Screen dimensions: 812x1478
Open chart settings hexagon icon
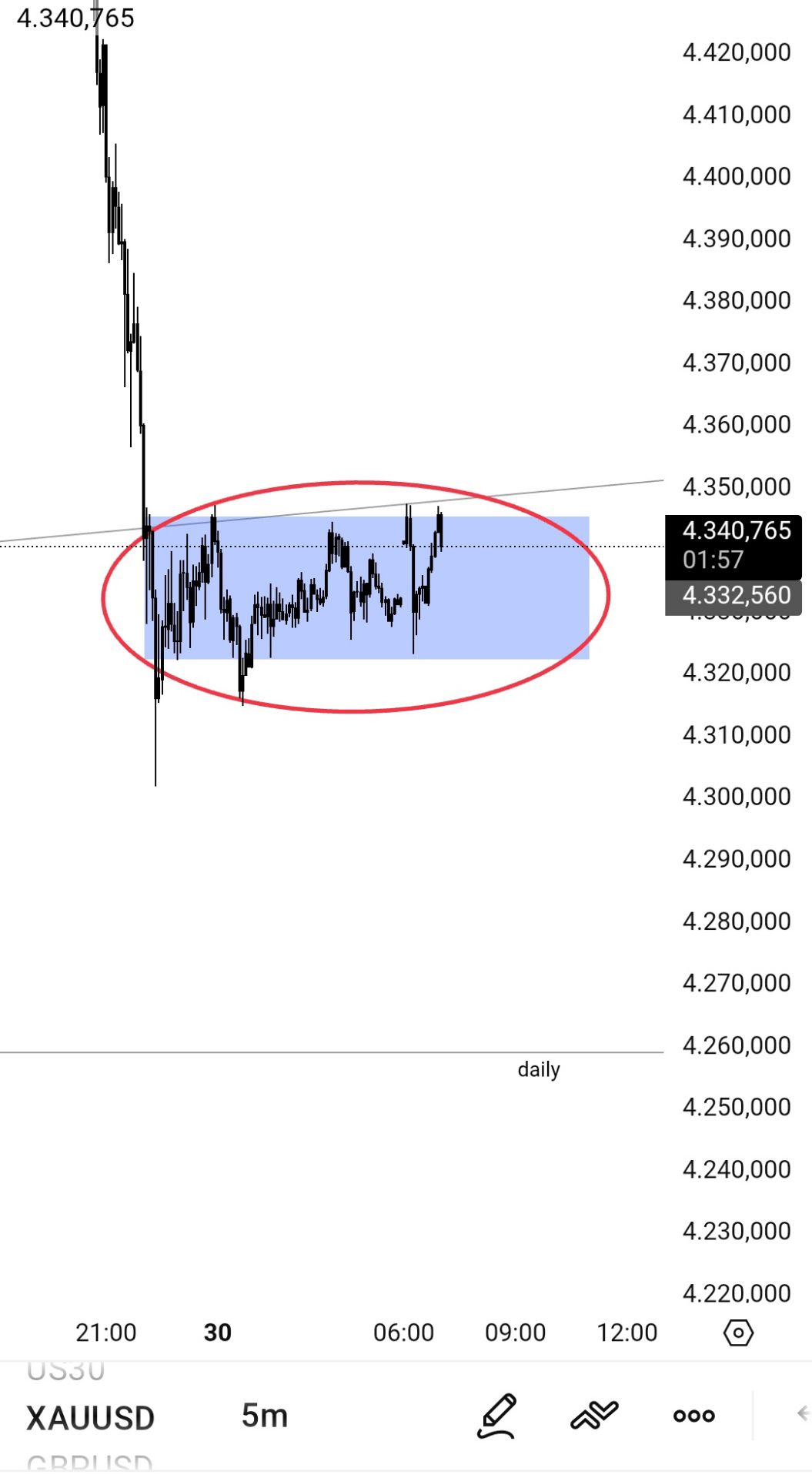click(x=738, y=1333)
